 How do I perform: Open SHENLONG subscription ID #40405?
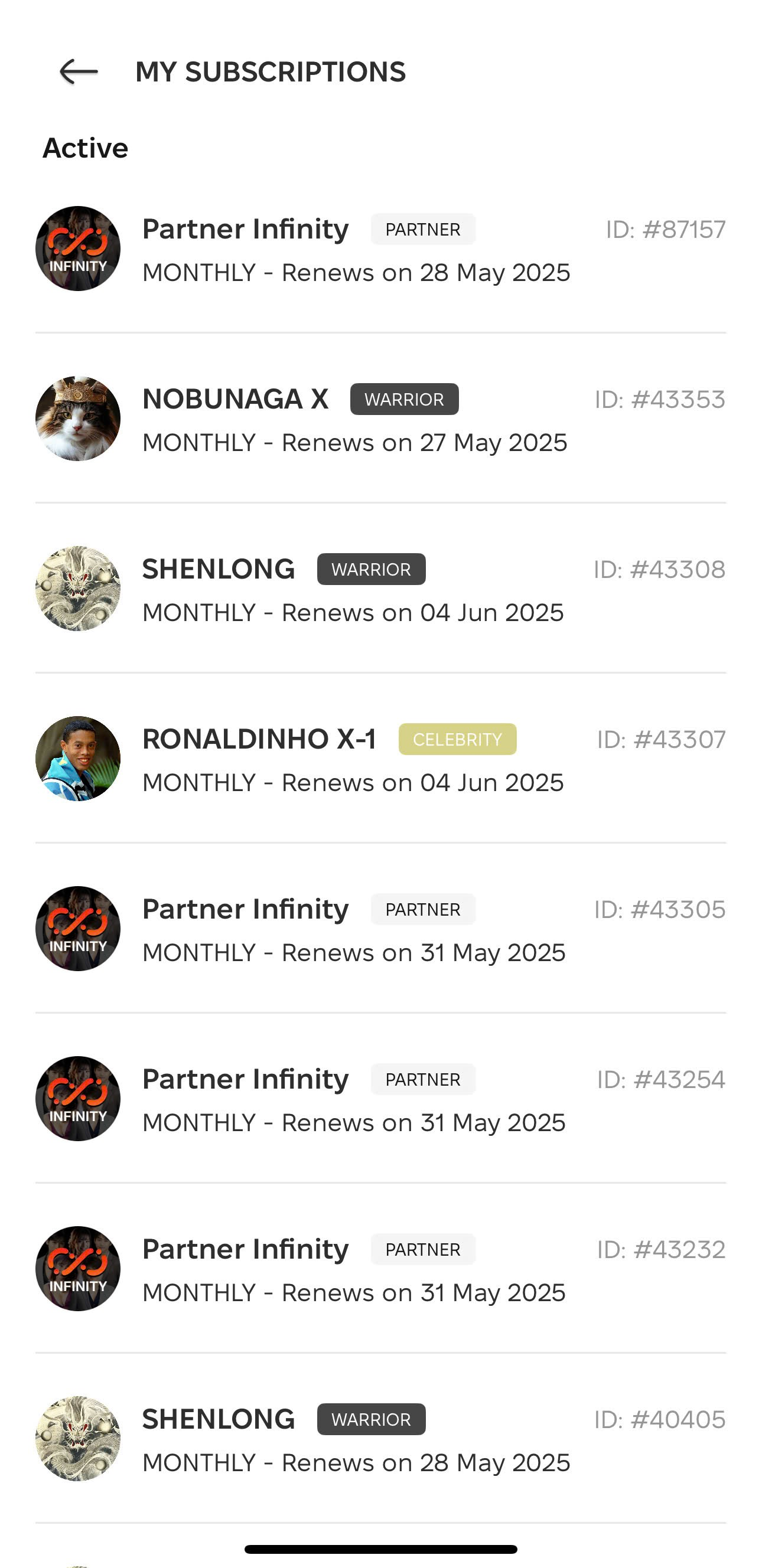pyautogui.click(x=380, y=1439)
